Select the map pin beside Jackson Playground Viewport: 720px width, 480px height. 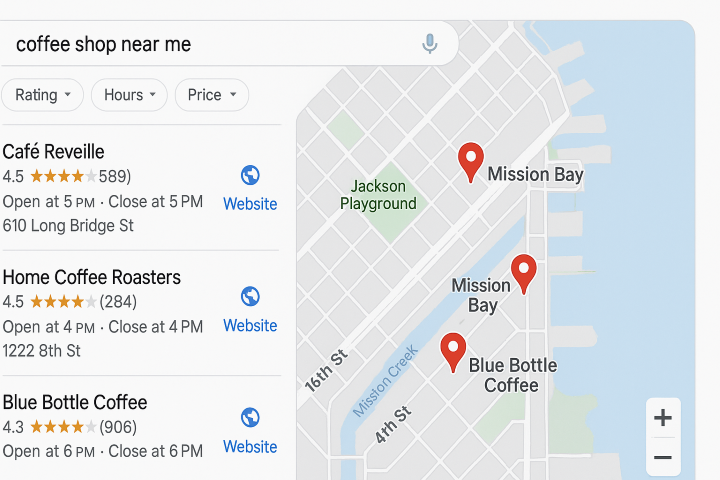[470, 160]
